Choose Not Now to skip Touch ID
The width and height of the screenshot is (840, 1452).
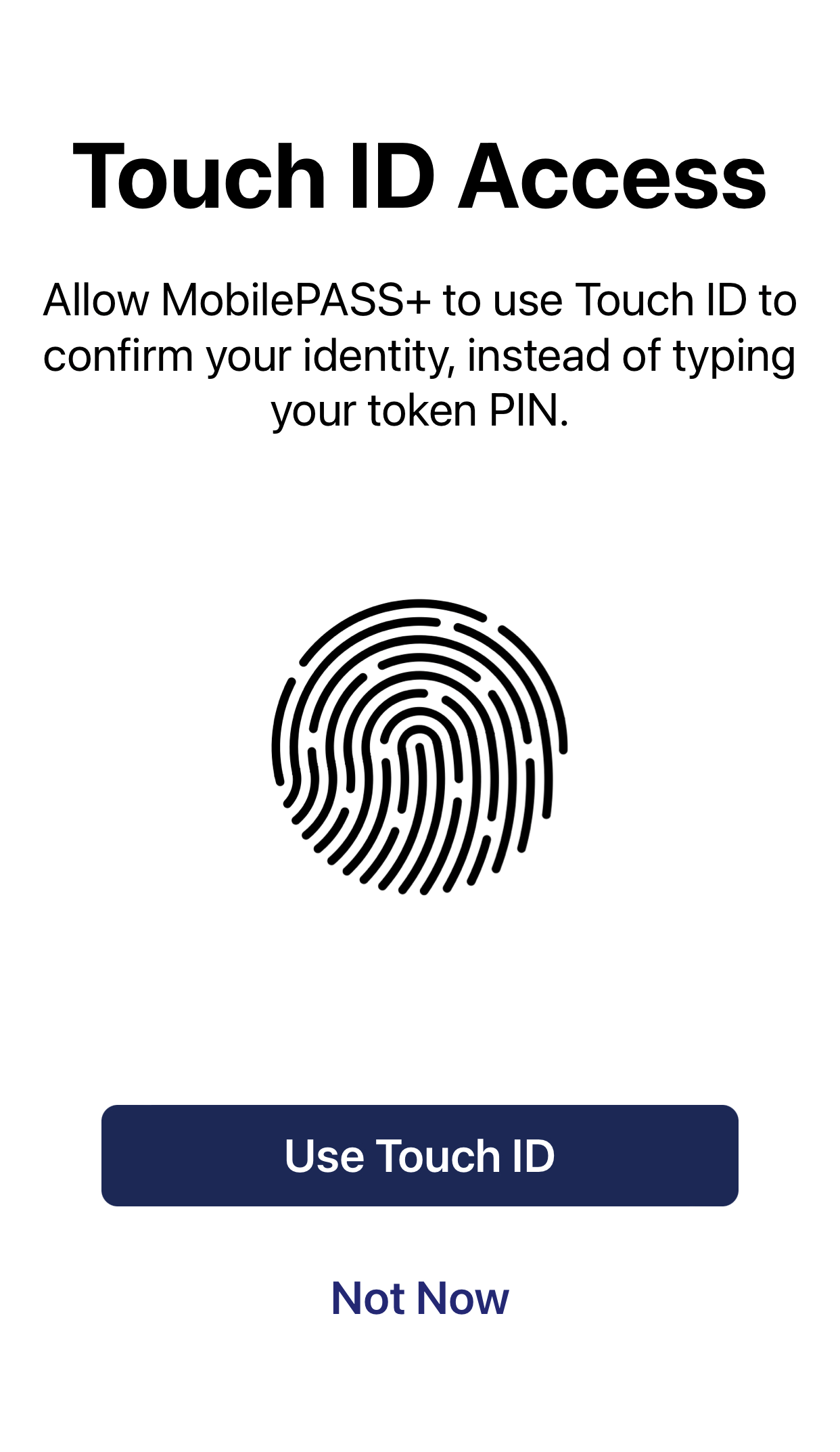coord(419,1298)
